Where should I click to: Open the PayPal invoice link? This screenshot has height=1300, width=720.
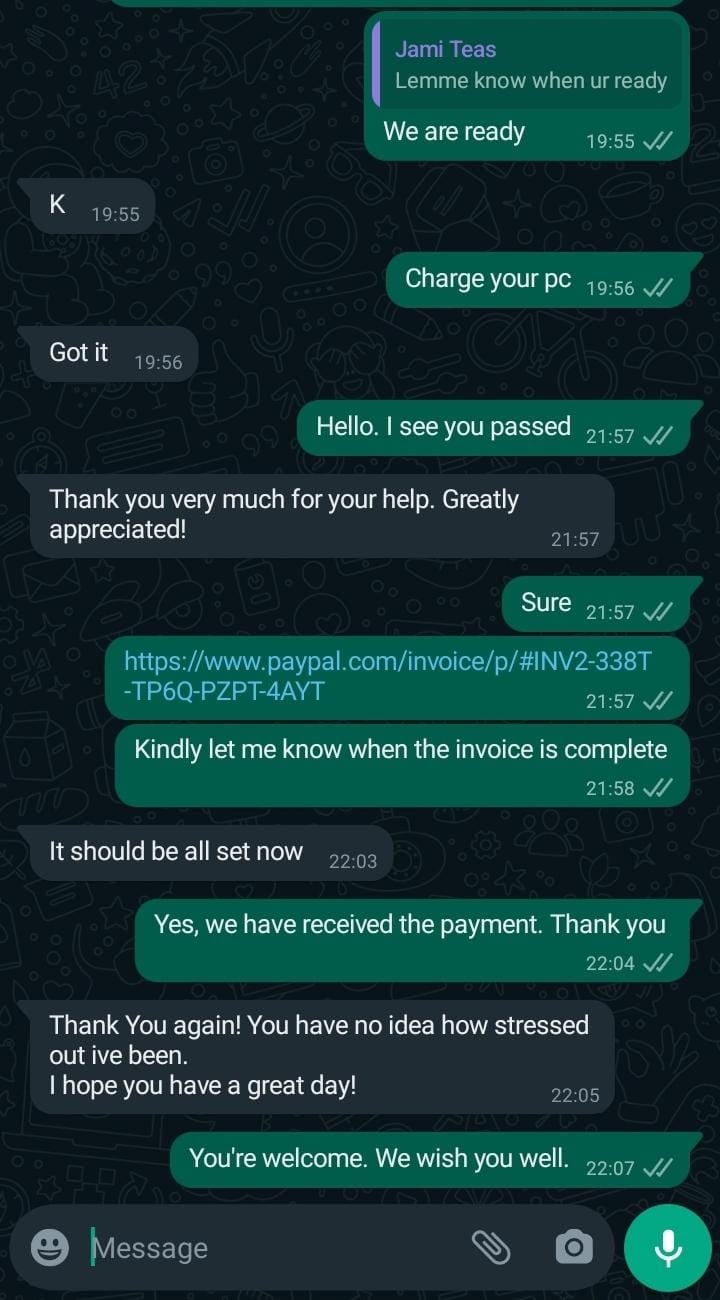coord(388,675)
